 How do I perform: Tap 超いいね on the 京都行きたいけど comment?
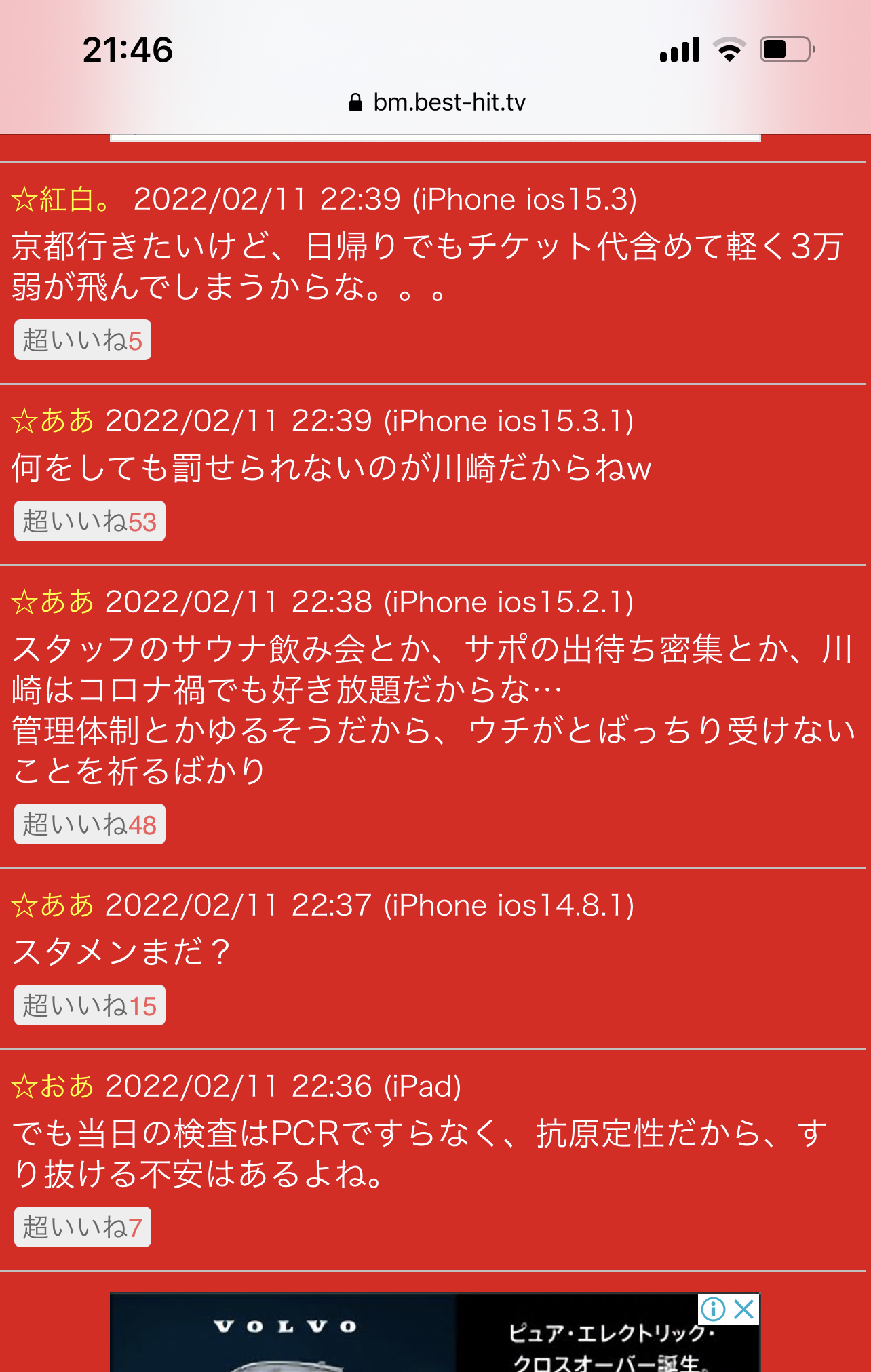pos(83,340)
